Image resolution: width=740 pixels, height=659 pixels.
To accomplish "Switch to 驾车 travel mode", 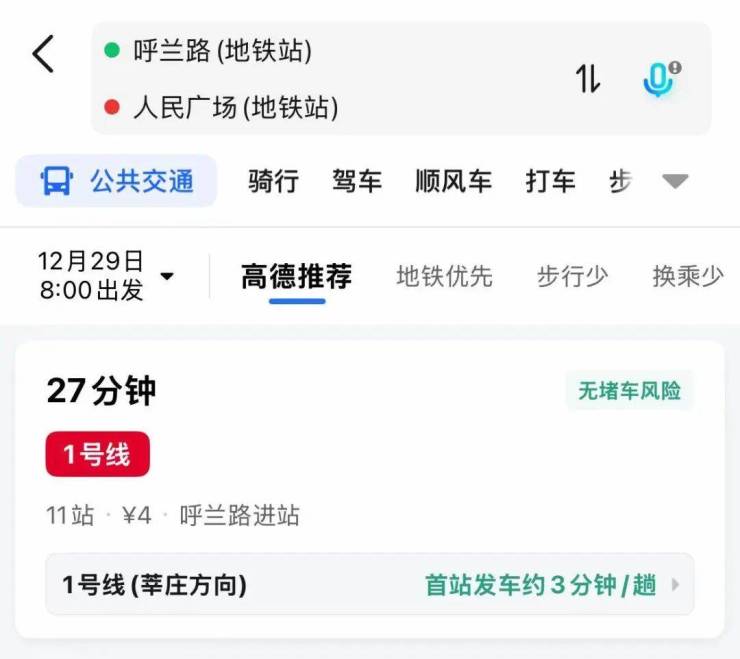I will 357,181.
